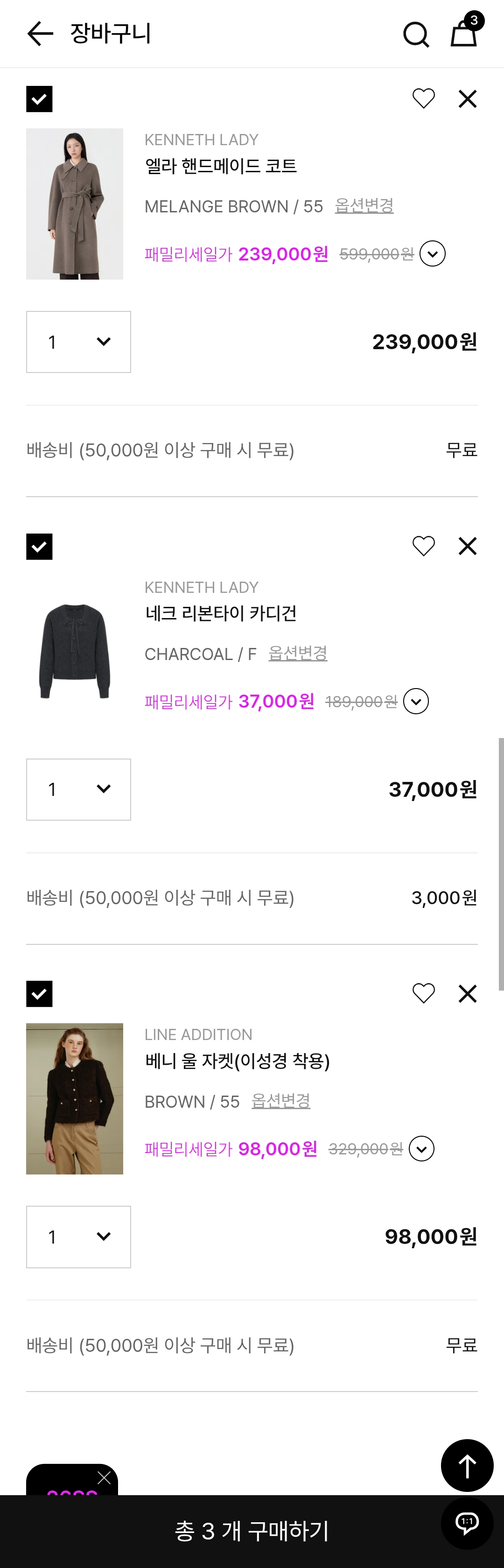Viewport: 504px width, 1568px height.
Task: Go back from the 장바구니 page
Action: [40, 34]
